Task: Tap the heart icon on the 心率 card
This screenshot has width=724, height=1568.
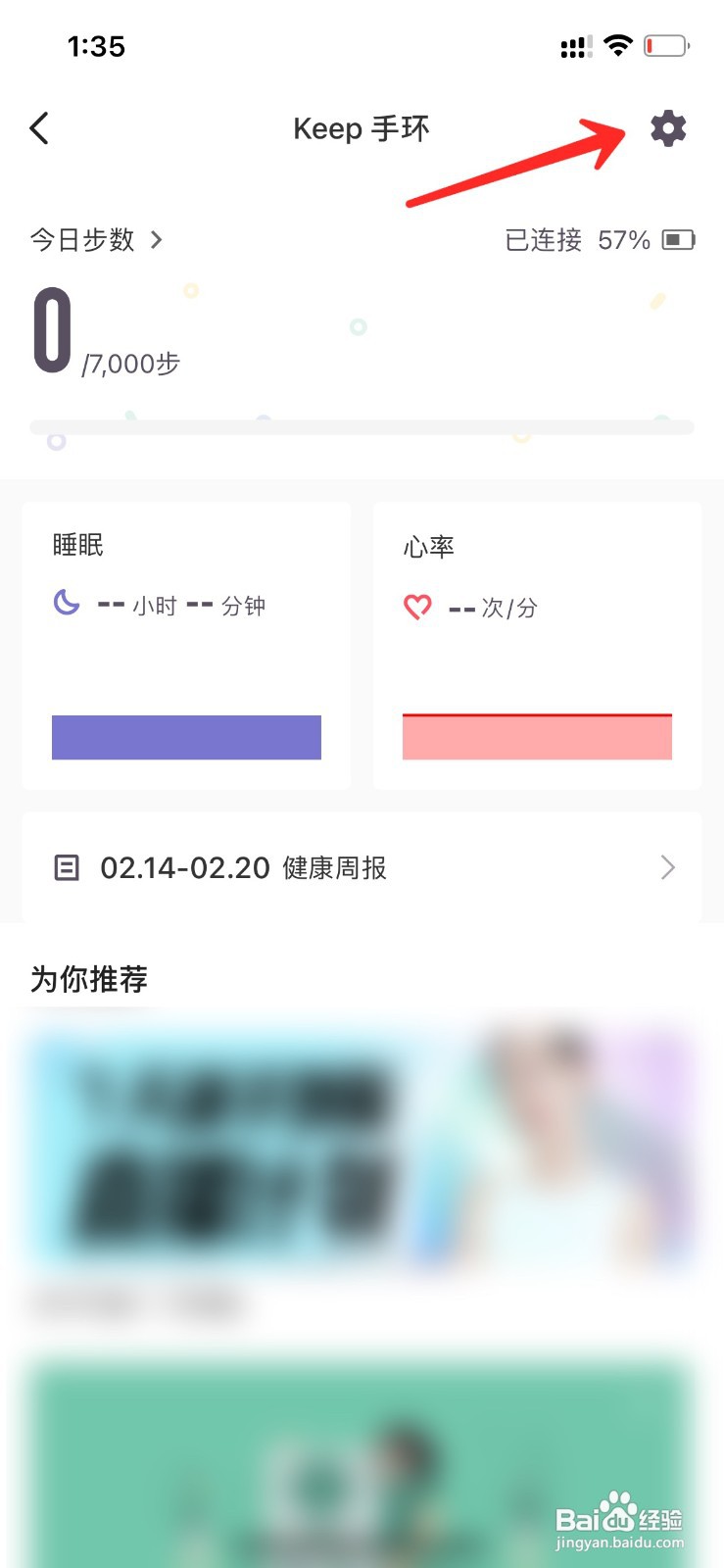Action: coord(417,606)
